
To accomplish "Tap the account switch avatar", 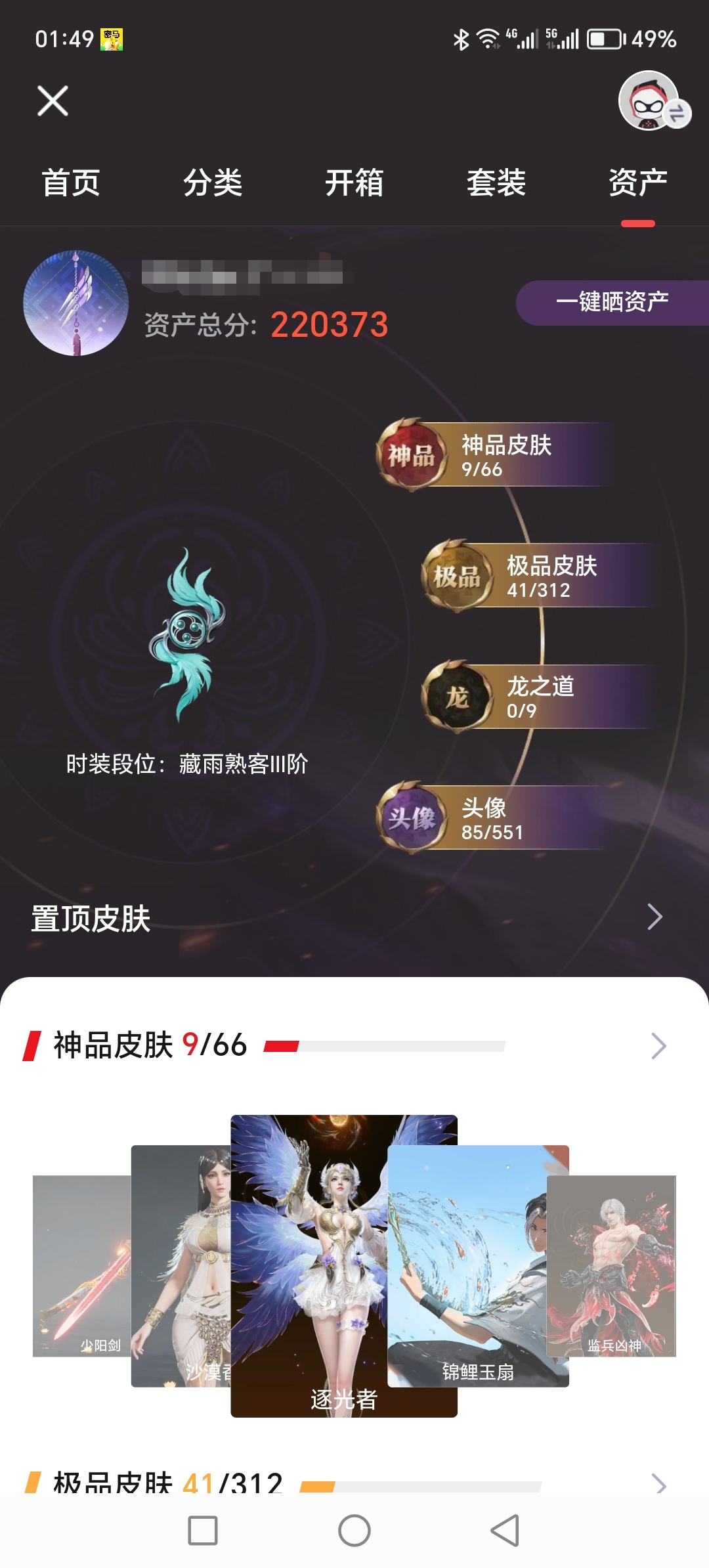I will (653, 101).
